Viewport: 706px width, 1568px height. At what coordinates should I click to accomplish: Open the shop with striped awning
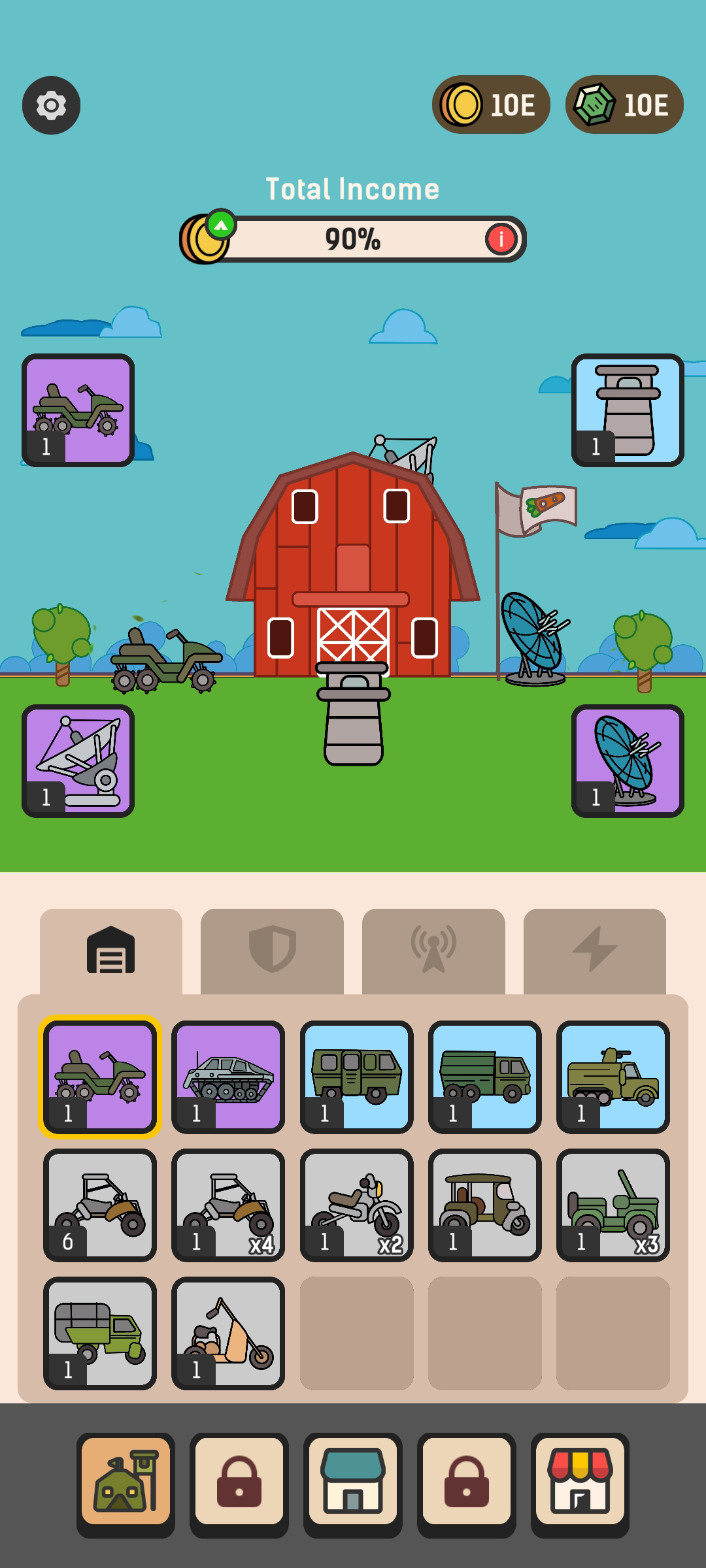click(x=580, y=1484)
